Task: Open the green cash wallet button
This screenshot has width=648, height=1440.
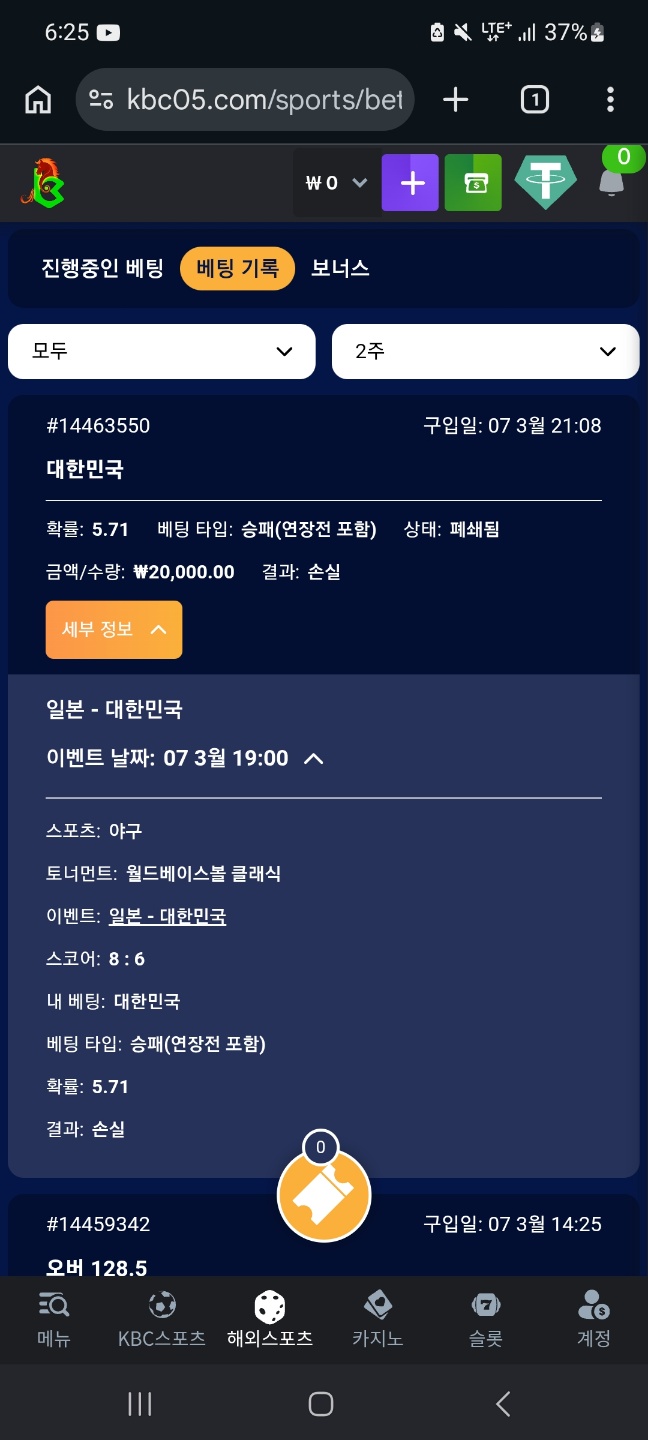Action: click(x=473, y=183)
